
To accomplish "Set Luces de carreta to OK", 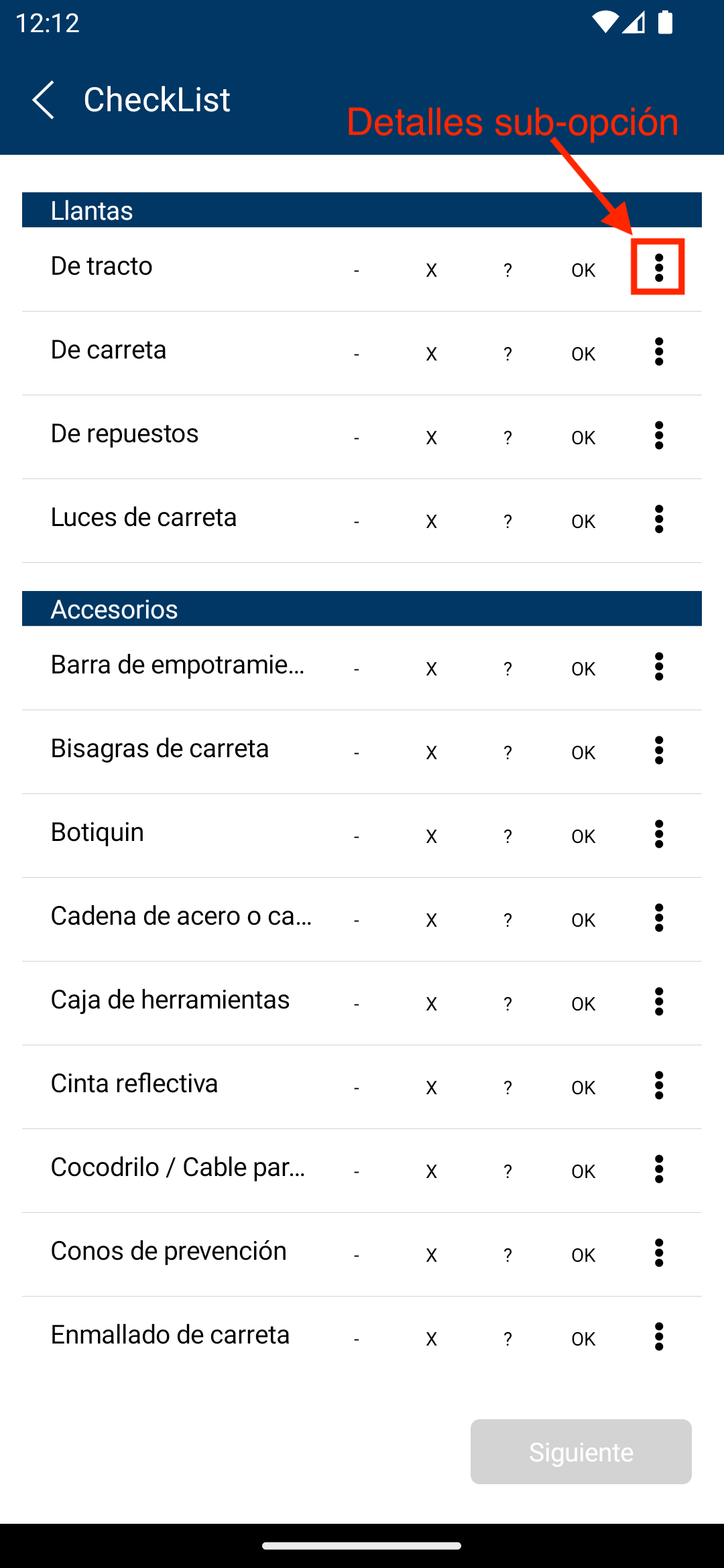I will point(583,521).
